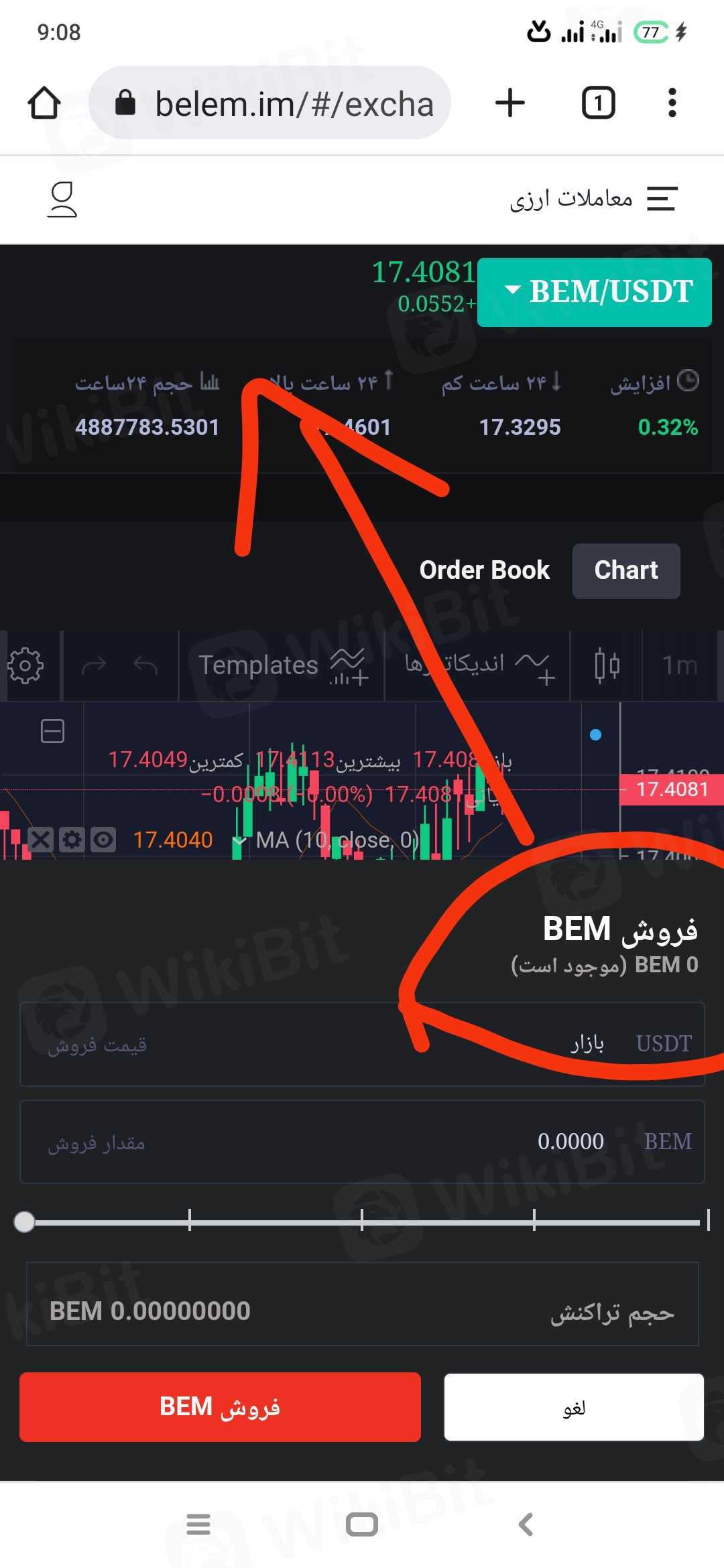Open a new browser tab
This screenshot has width=724, height=1568.
[x=509, y=103]
